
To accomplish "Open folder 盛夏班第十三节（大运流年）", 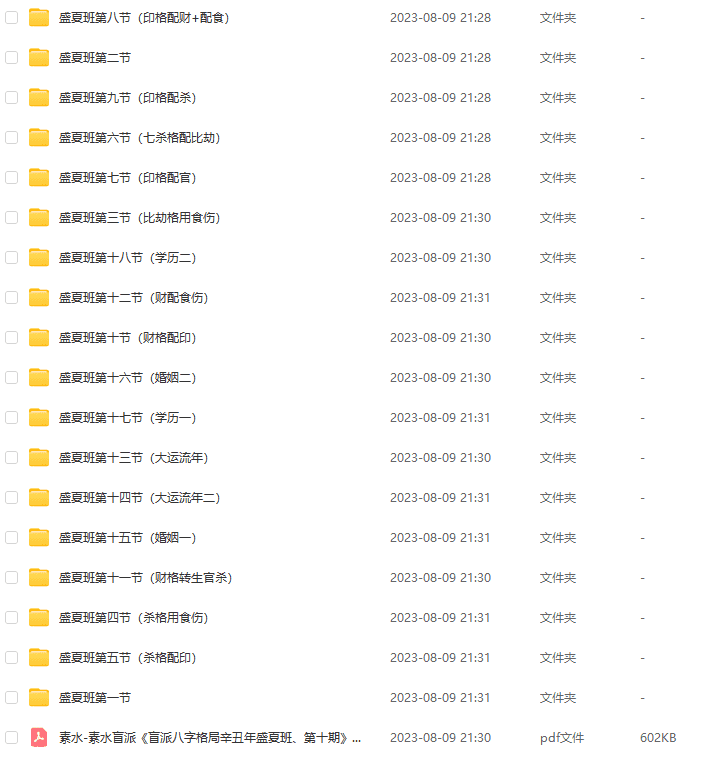I will tap(133, 458).
